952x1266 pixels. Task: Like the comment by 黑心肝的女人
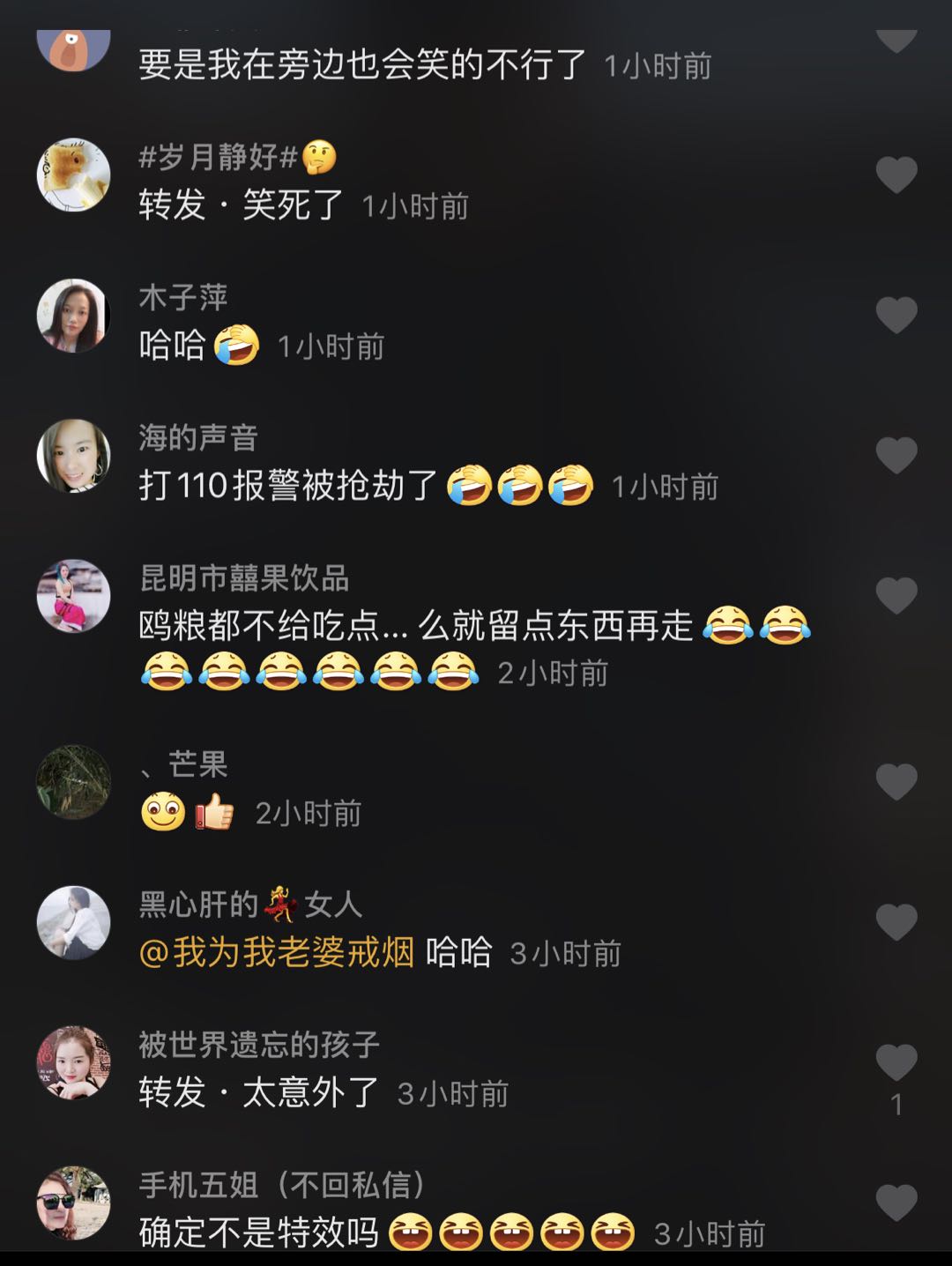896,922
